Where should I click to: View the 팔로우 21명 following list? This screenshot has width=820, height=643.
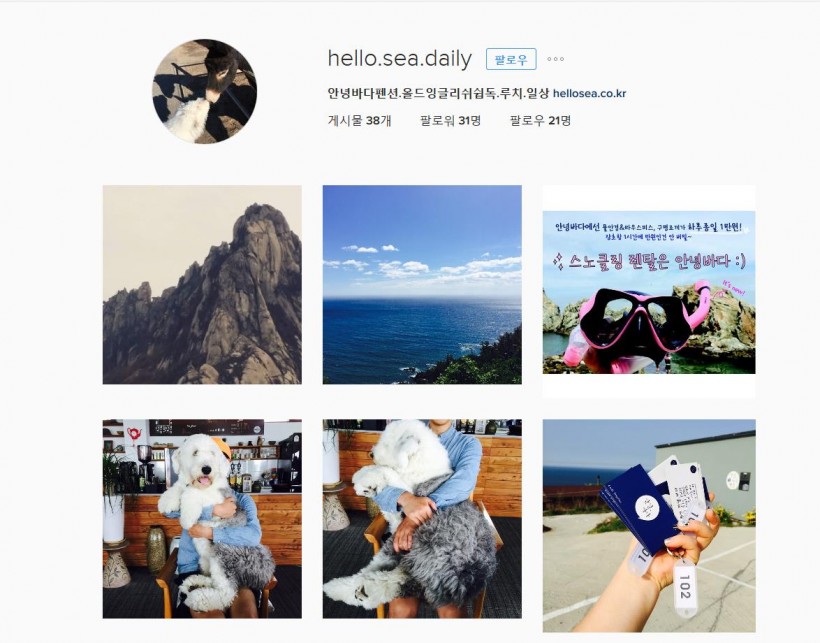pyautogui.click(x=540, y=120)
